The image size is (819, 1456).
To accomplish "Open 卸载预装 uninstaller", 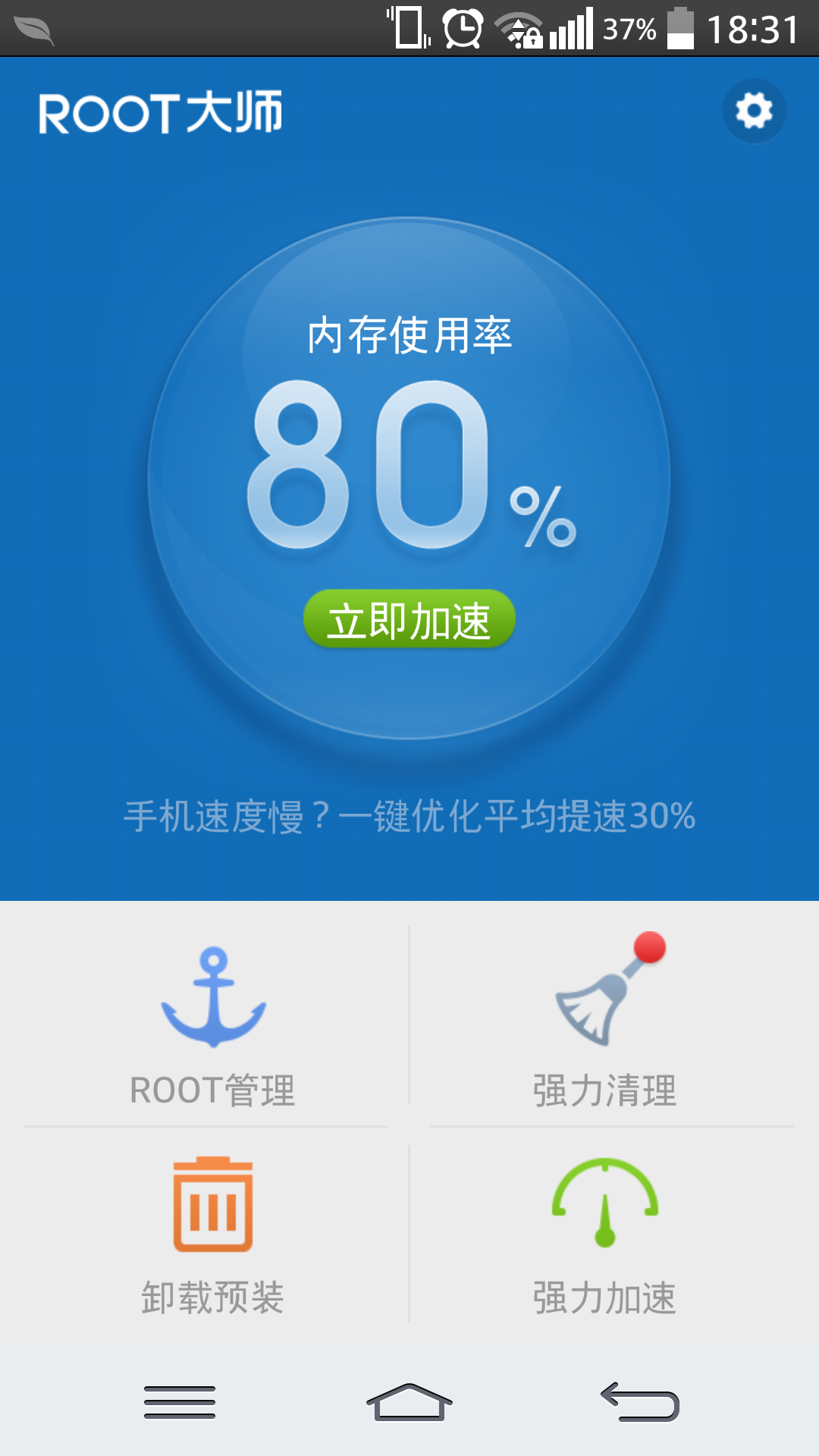I will click(213, 1235).
